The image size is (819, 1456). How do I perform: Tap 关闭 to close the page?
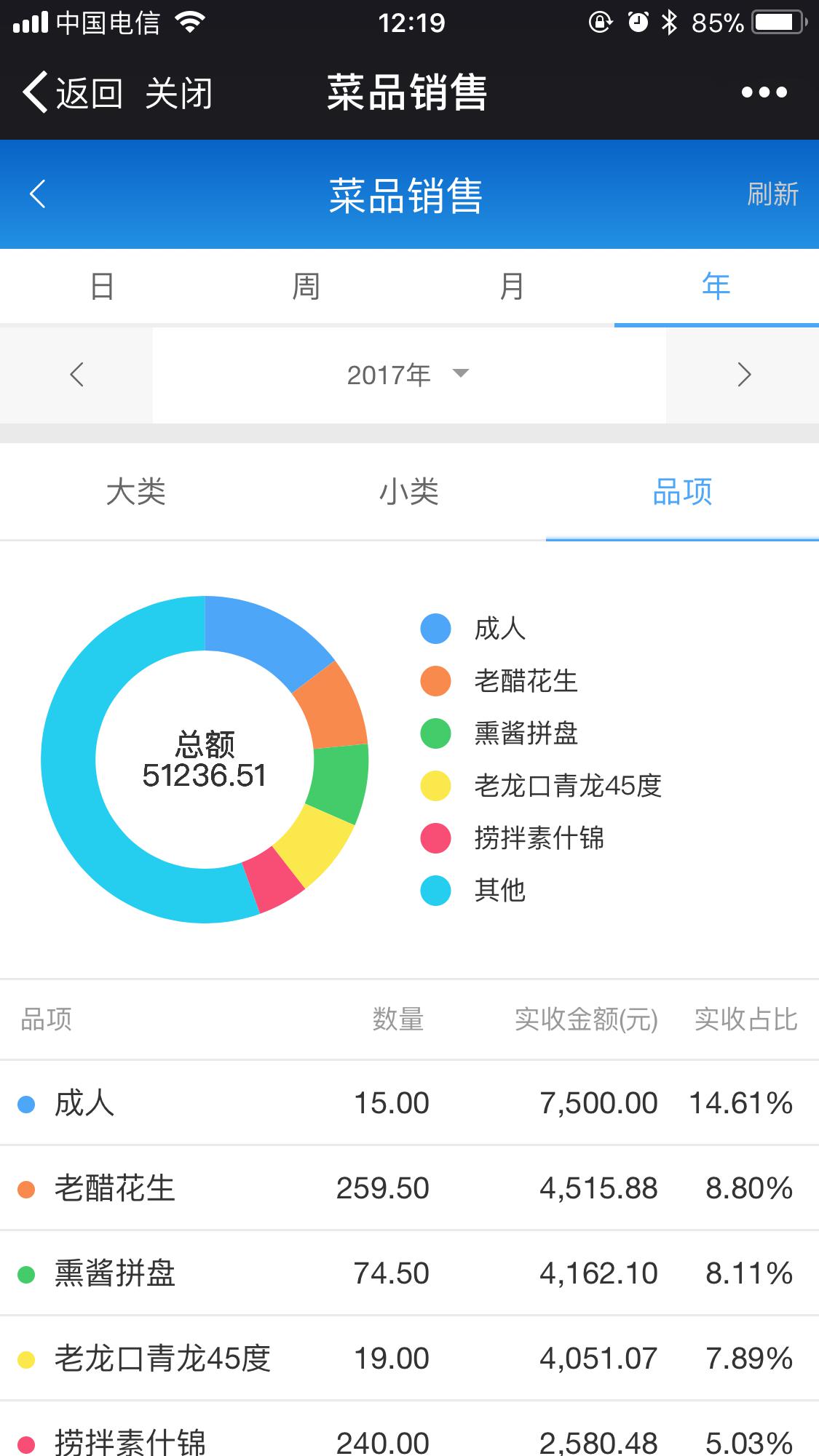pyautogui.click(x=178, y=93)
